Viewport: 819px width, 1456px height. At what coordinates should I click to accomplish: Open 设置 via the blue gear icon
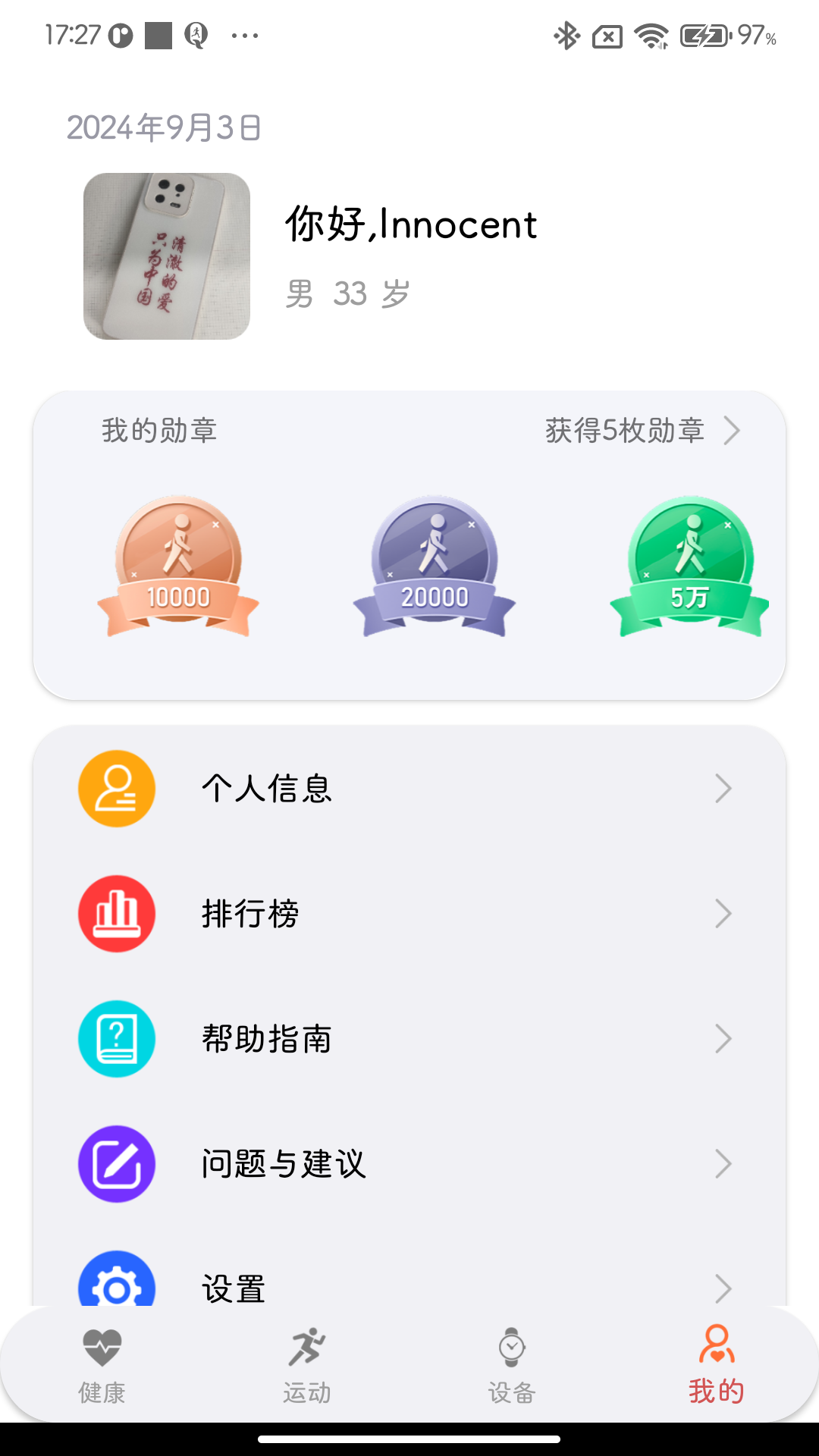(x=115, y=1285)
